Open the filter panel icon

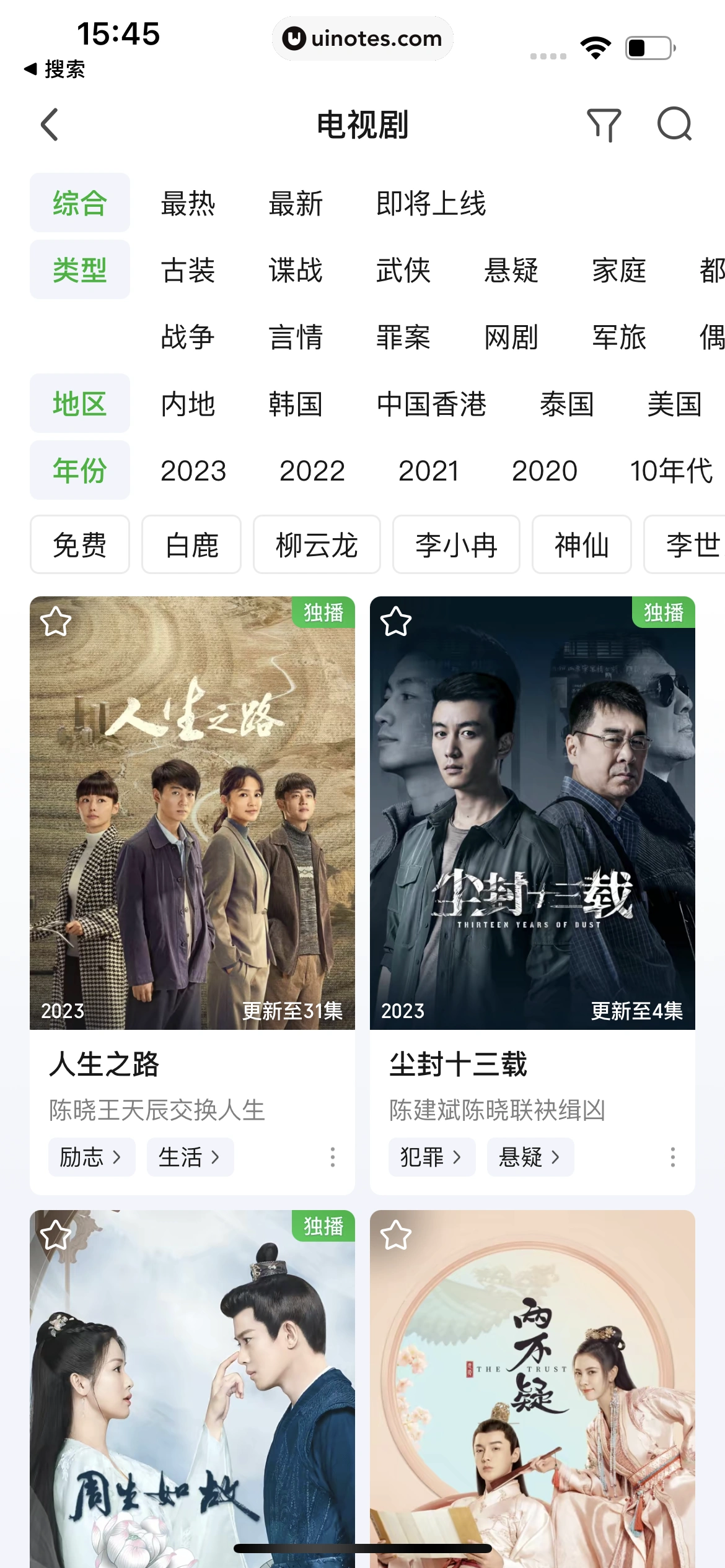(x=605, y=124)
